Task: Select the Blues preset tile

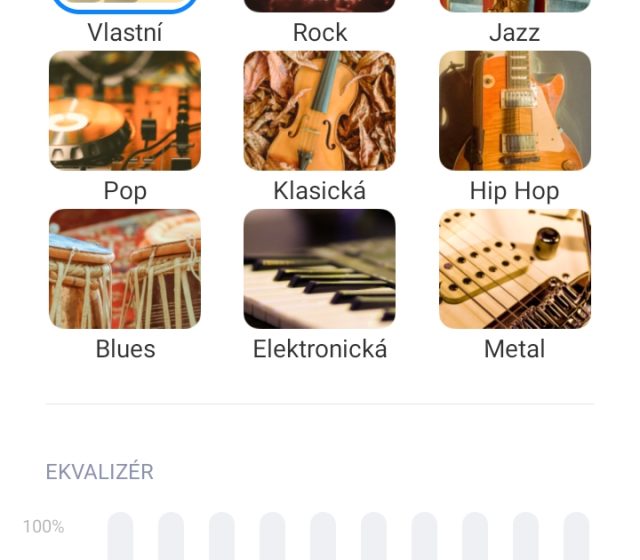Action: coord(125,269)
